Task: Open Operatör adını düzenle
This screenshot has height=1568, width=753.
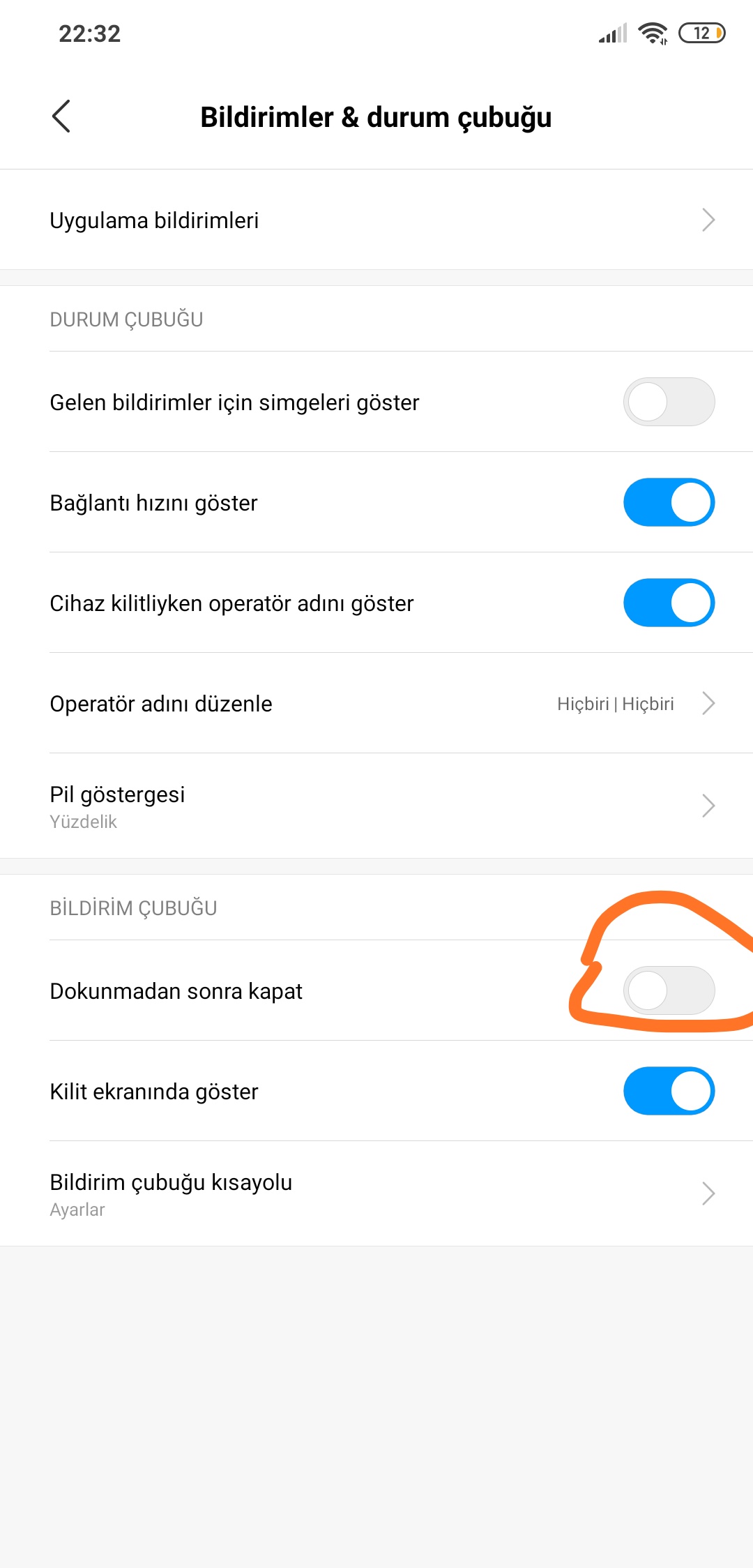Action: click(x=376, y=704)
